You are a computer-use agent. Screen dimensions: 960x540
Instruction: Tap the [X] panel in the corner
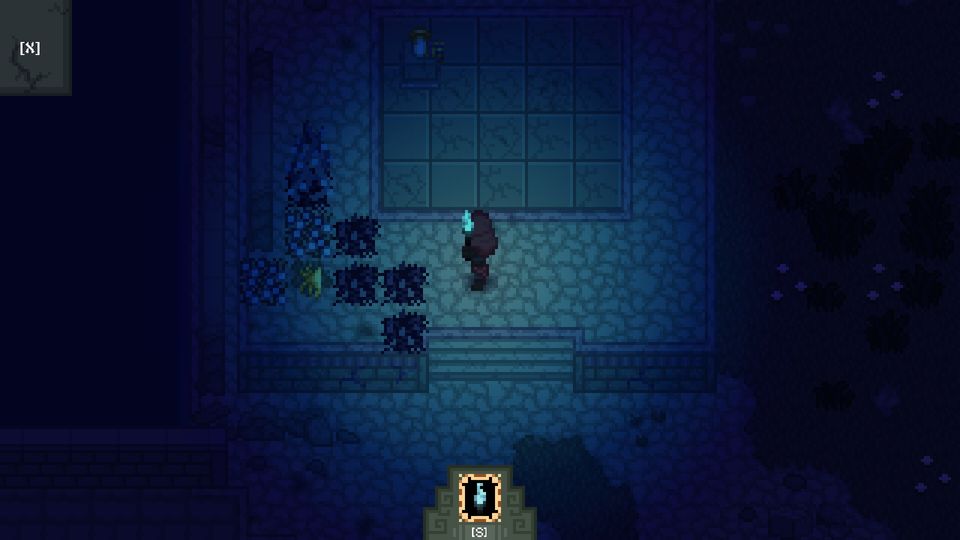point(32,46)
